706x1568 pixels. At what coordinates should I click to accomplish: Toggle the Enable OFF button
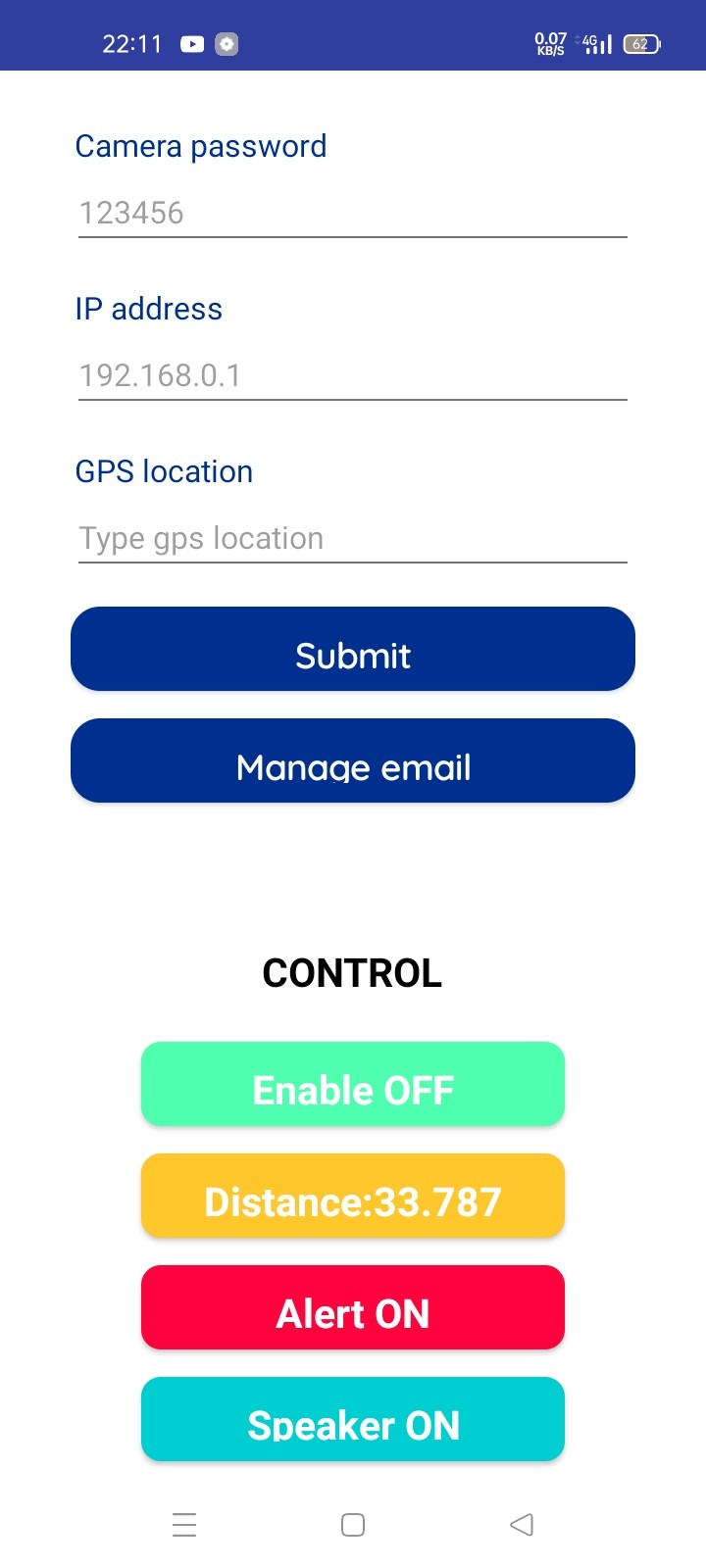coord(353,1085)
